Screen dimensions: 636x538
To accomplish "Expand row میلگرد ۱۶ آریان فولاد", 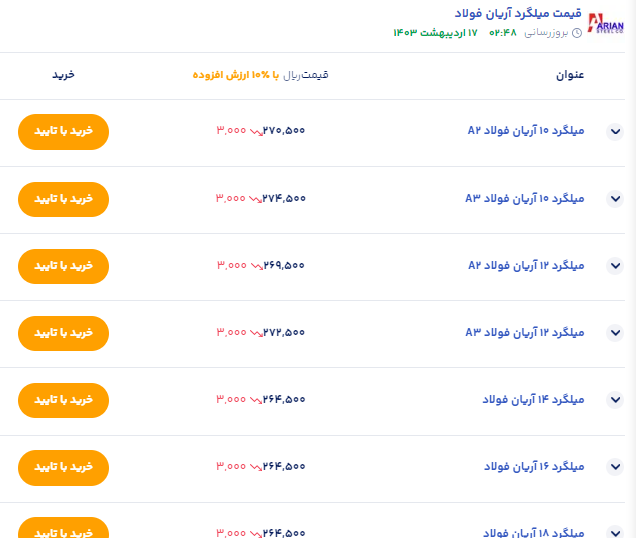I will pyautogui.click(x=616, y=466).
